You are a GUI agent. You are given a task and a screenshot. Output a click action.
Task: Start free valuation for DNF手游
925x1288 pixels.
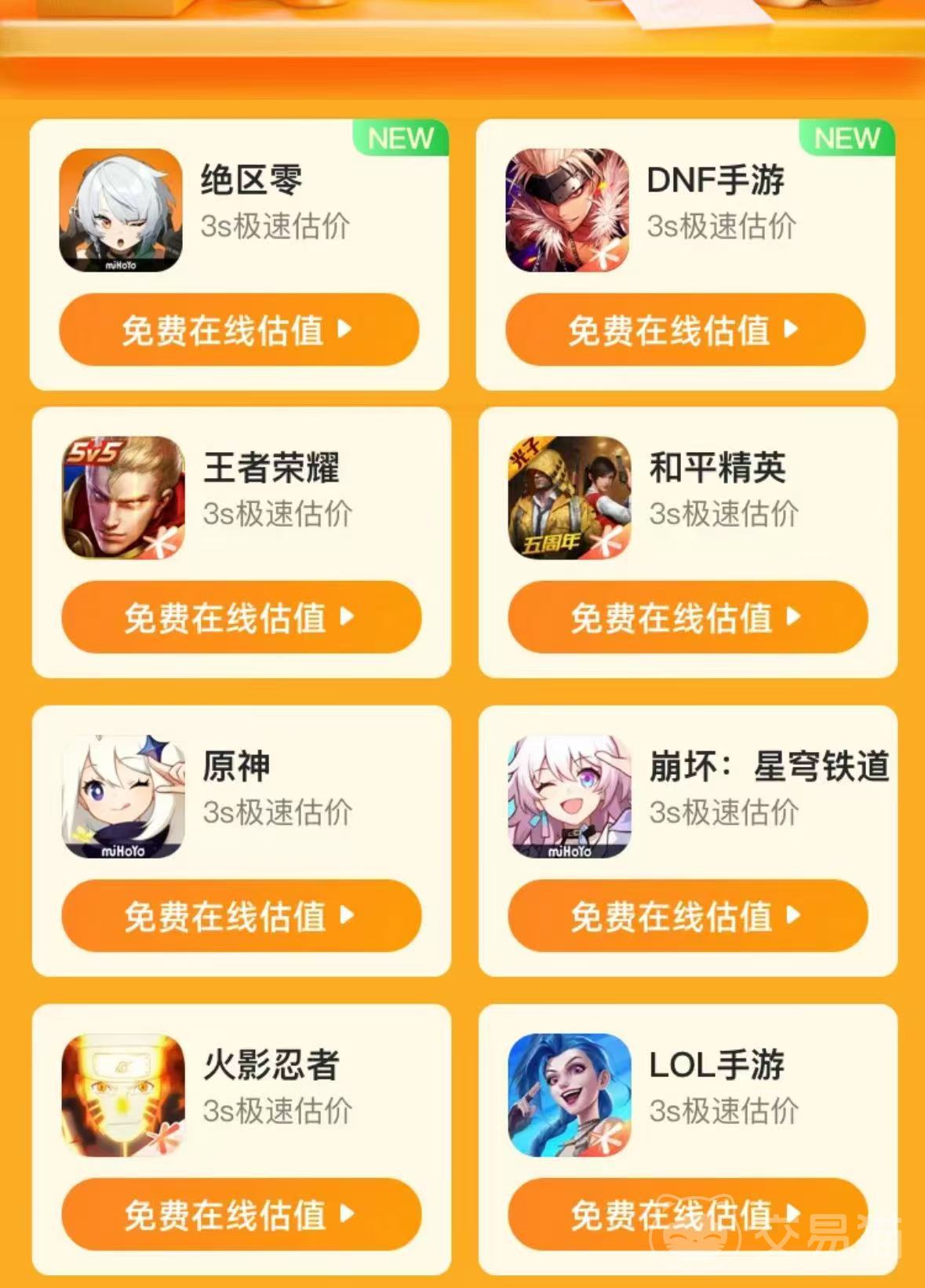pos(685,330)
